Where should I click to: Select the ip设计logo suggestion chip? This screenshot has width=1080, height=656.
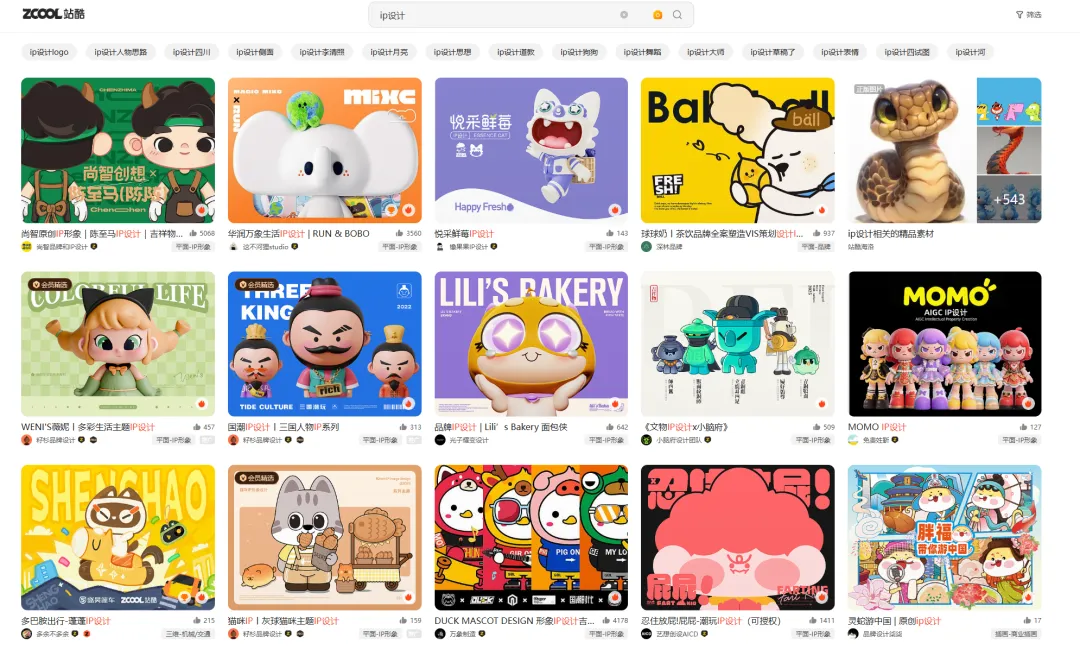click(x=49, y=52)
